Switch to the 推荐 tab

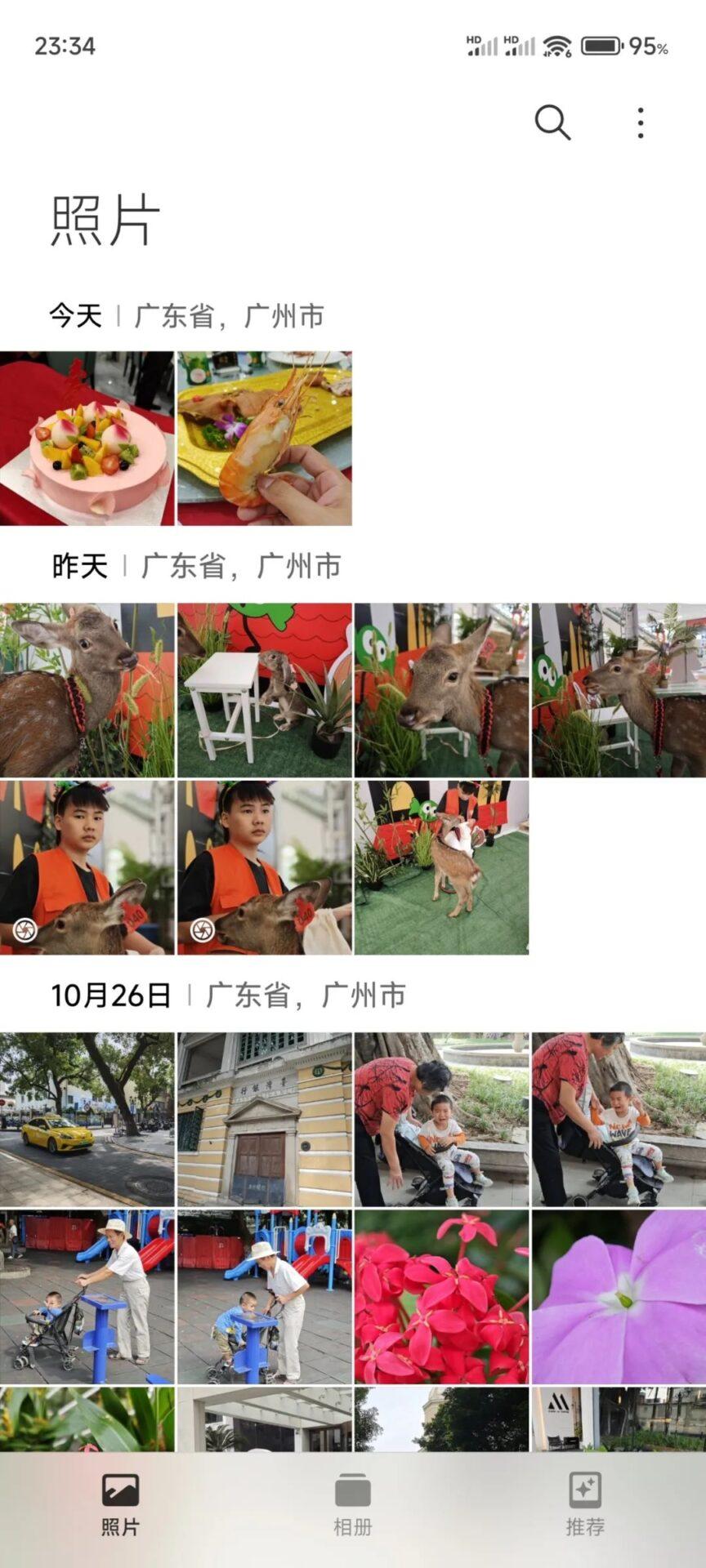click(x=585, y=1505)
